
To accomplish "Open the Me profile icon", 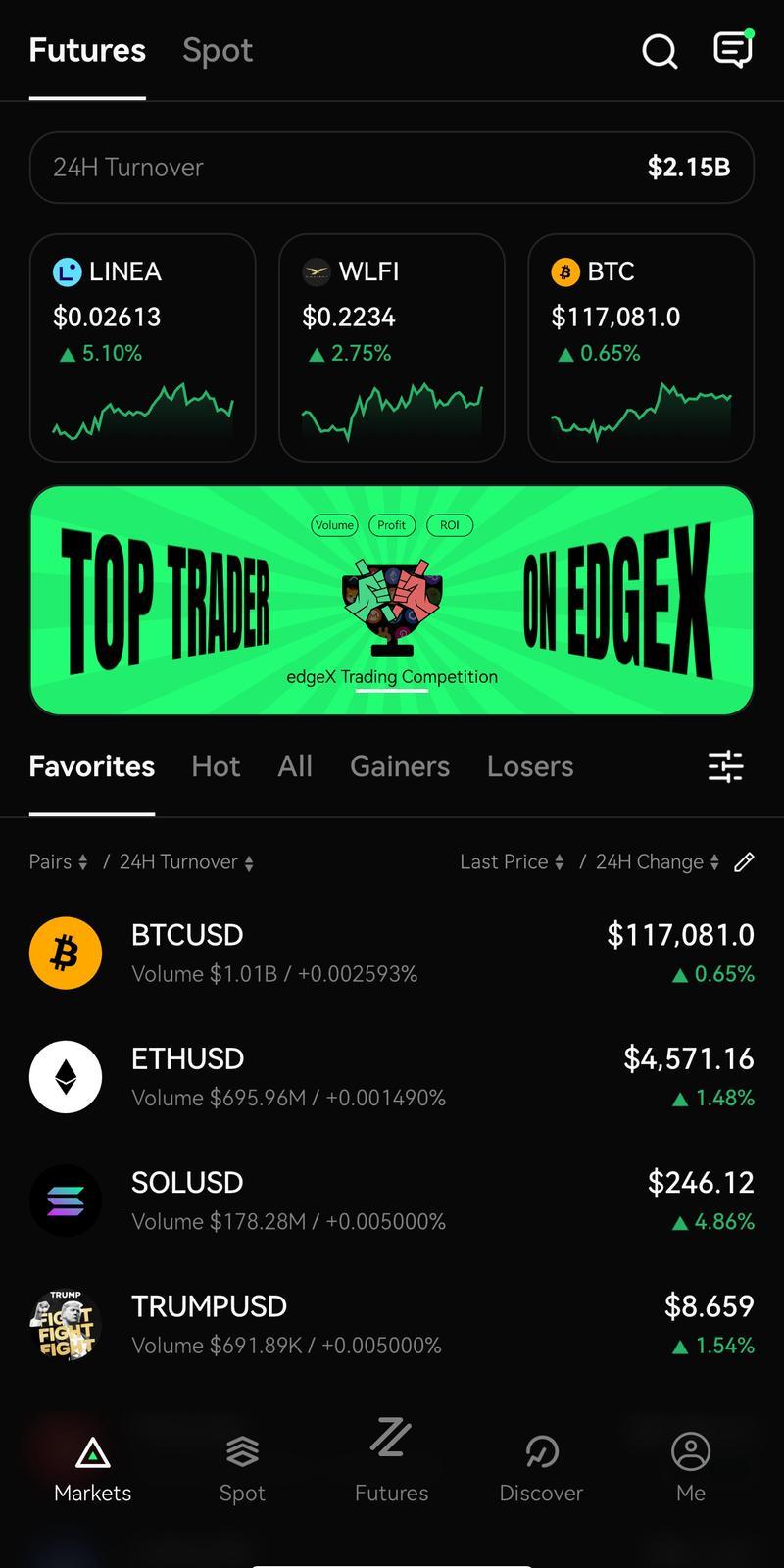I will pyautogui.click(x=690, y=1453).
